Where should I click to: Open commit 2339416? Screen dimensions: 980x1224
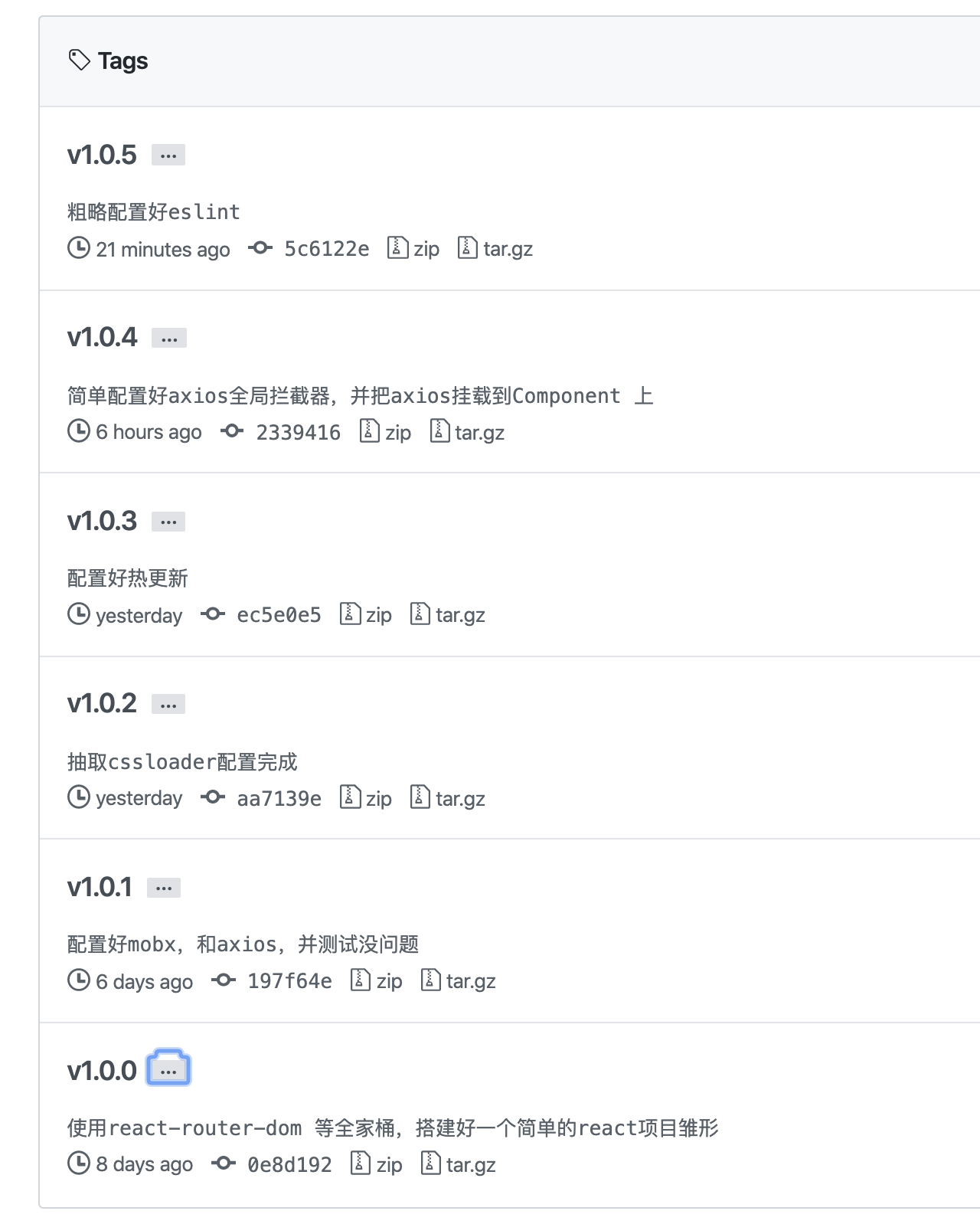pyautogui.click(x=298, y=432)
